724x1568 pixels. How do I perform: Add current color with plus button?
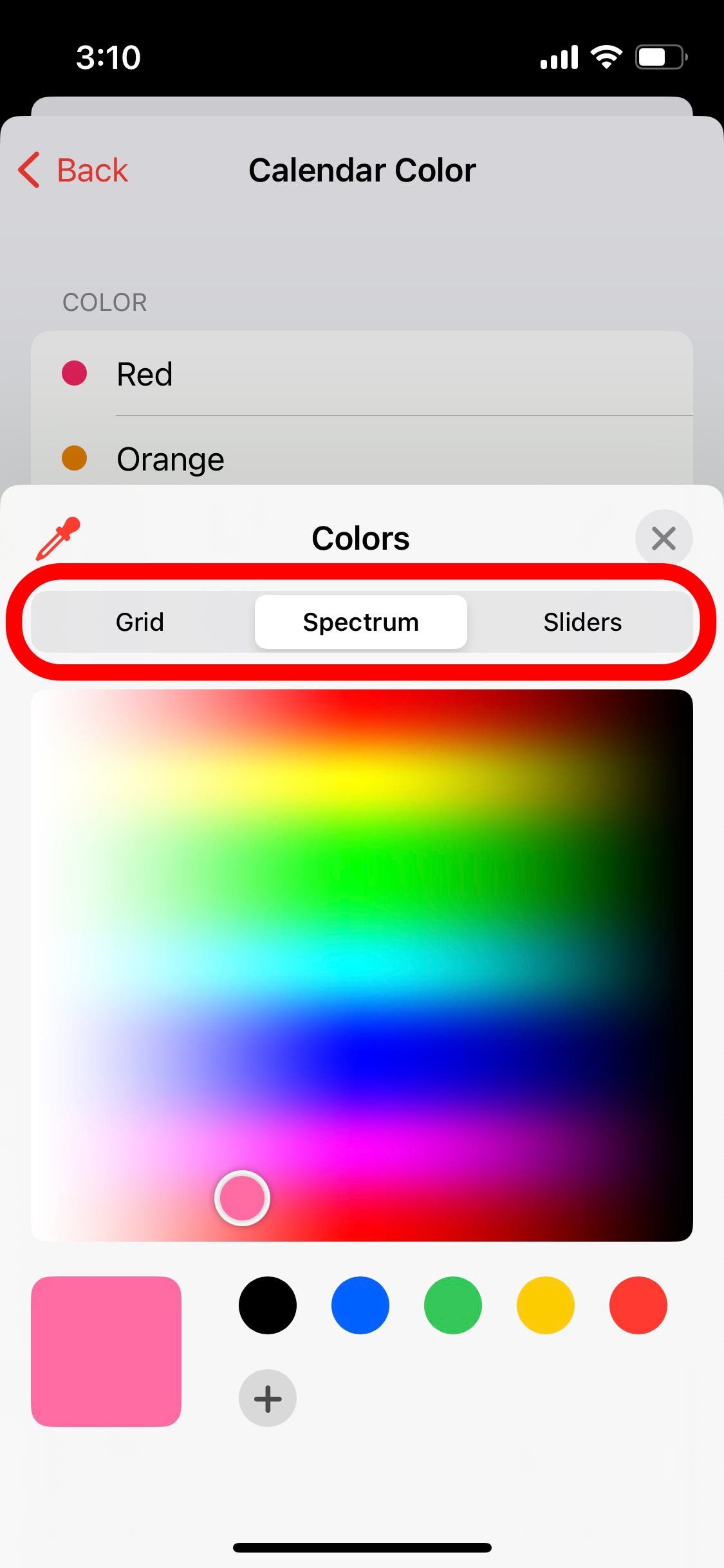[268, 1398]
